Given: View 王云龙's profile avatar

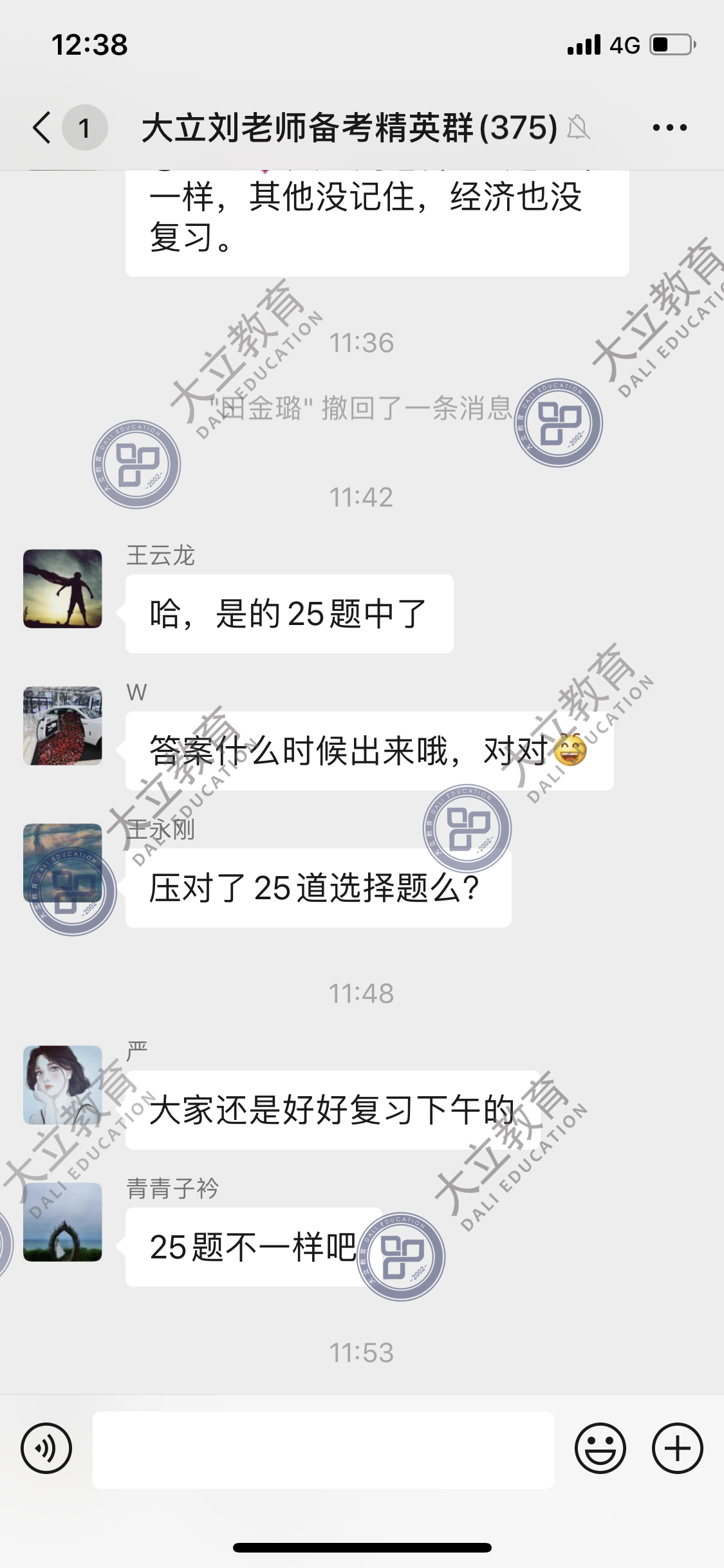Looking at the screenshot, I should pos(62,588).
